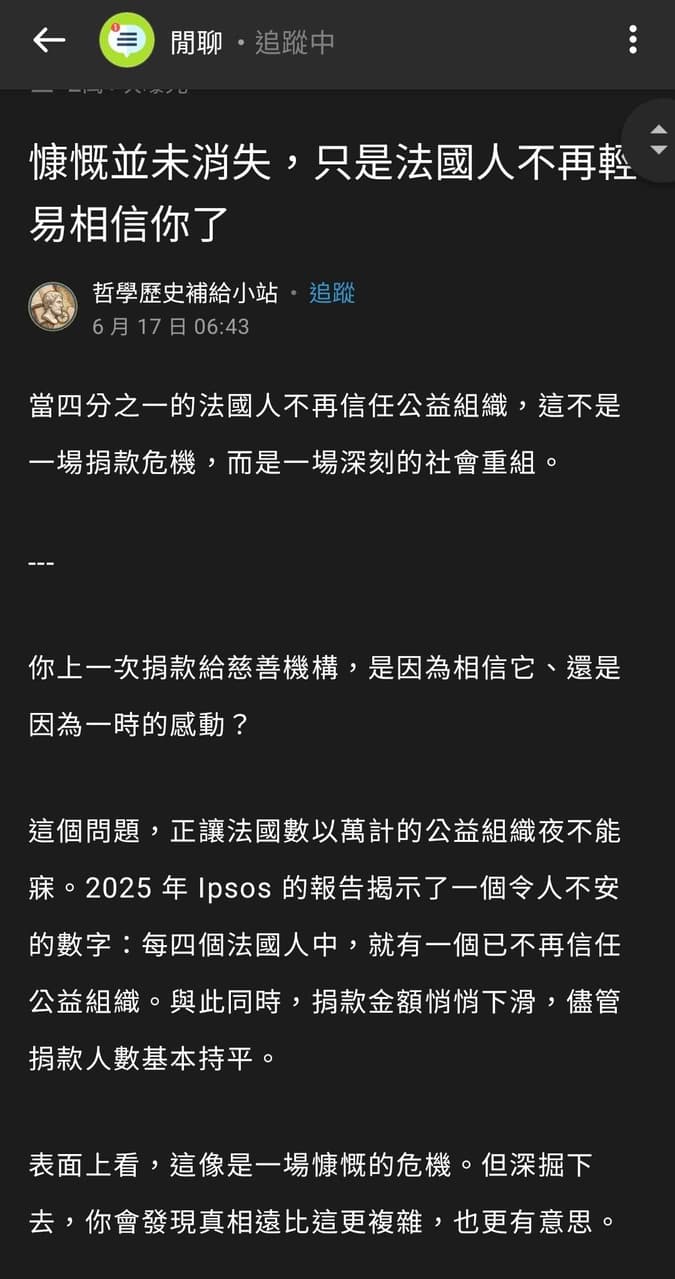This screenshot has width=675, height=1279.
Task: Open the author name 哲學歷史補給小站
Action: pyautogui.click(x=185, y=293)
